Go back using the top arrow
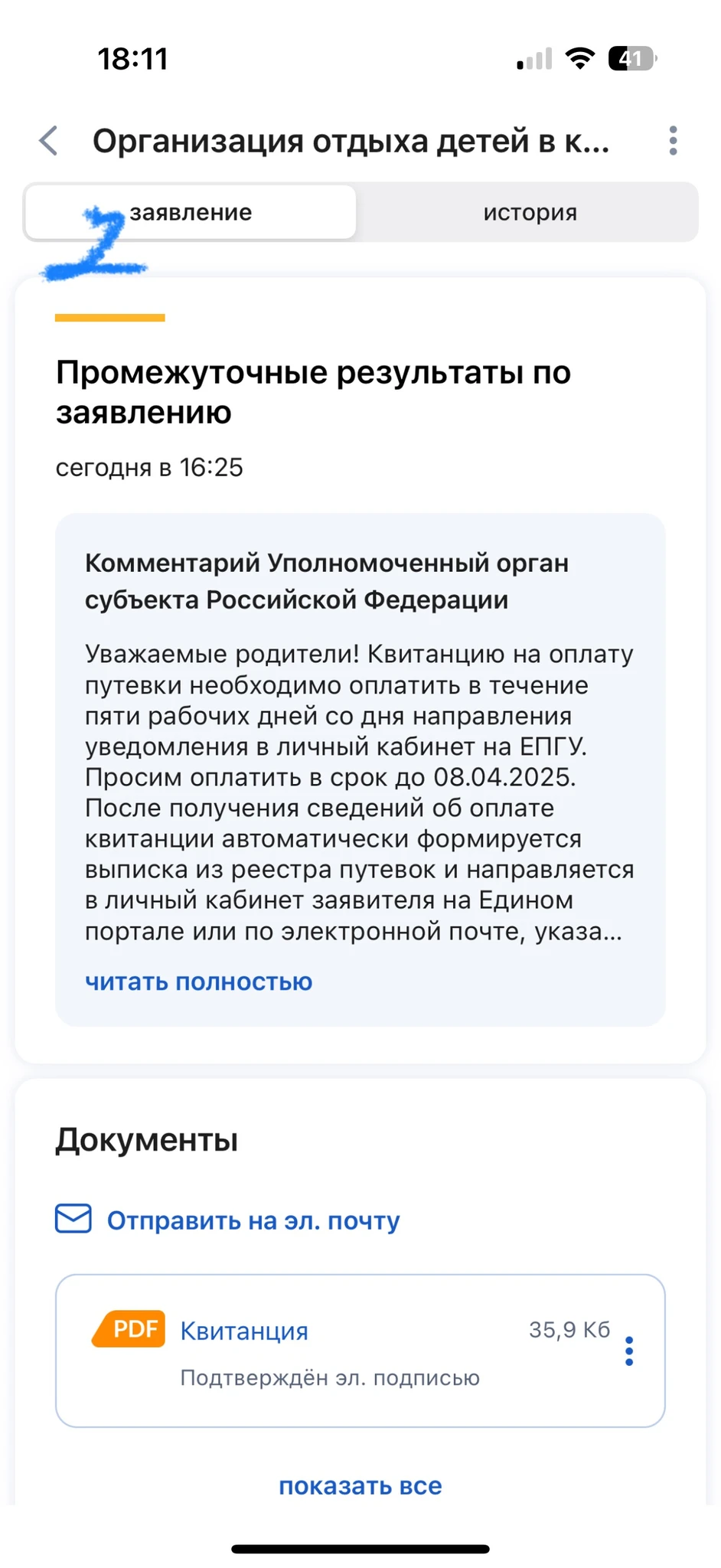 coord(49,141)
